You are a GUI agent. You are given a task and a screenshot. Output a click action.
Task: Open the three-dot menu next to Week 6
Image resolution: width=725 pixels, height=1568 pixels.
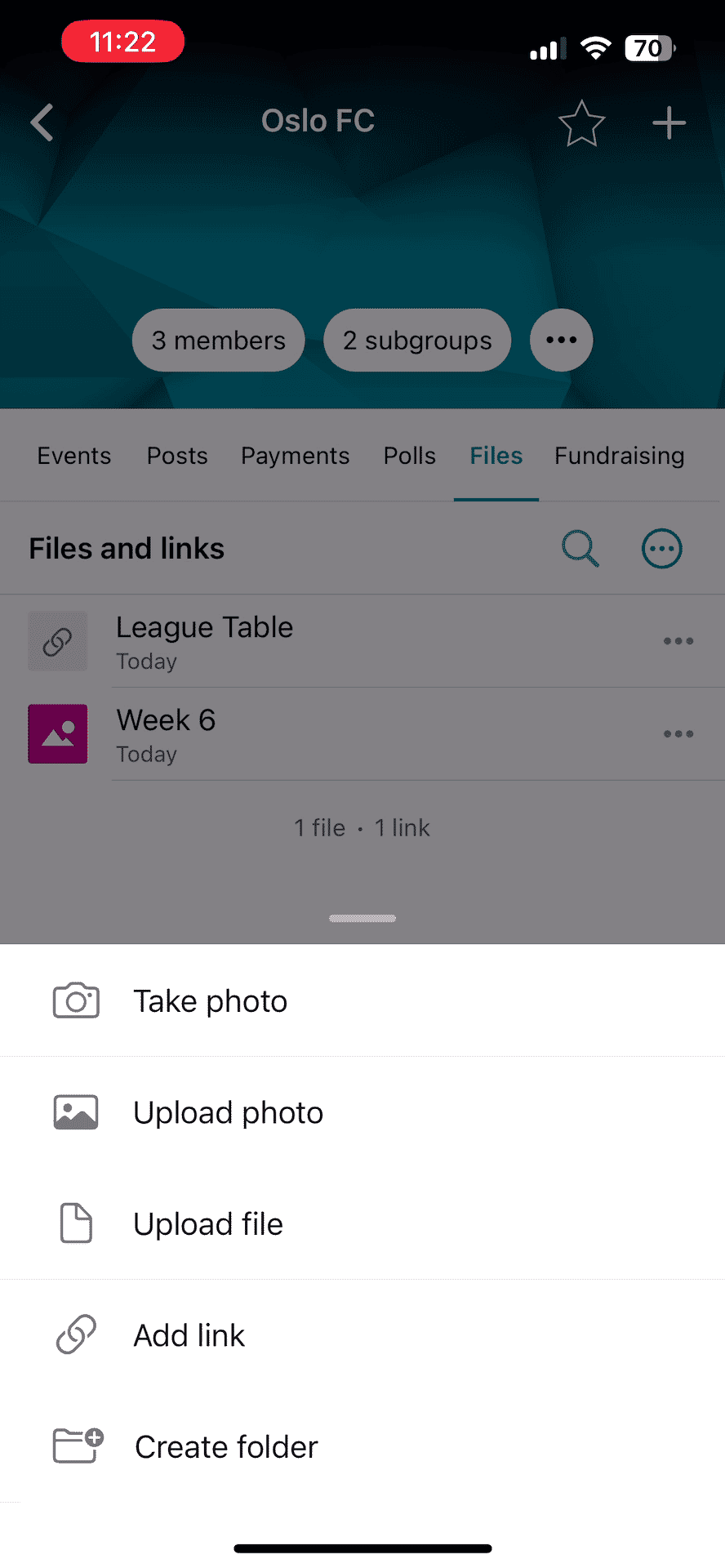click(x=678, y=733)
